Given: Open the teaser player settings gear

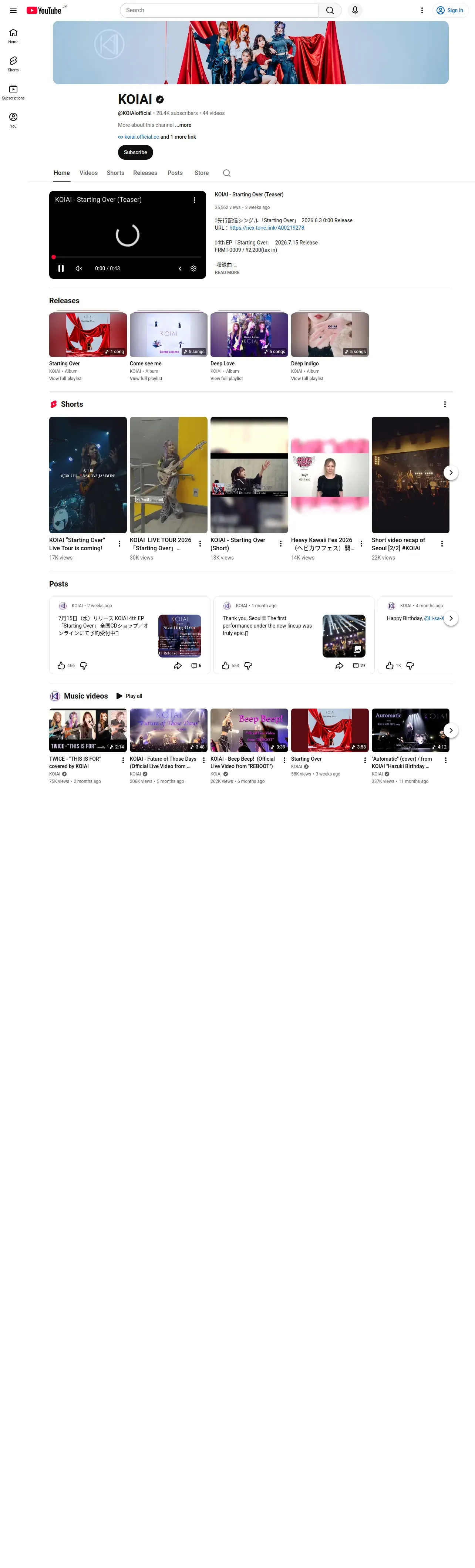Looking at the screenshot, I should [193, 268].
